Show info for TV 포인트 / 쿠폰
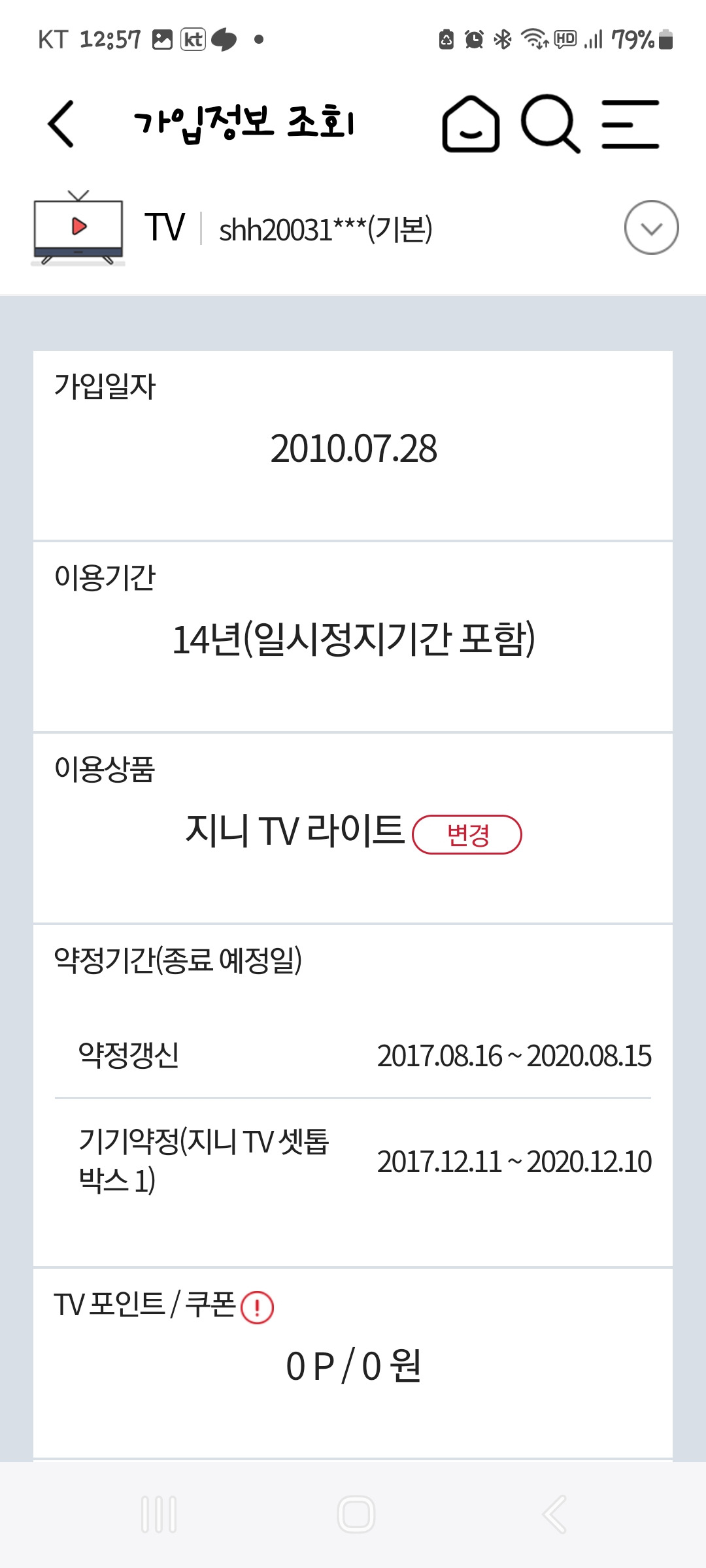706x1568 pixels. coord(258,1307)
